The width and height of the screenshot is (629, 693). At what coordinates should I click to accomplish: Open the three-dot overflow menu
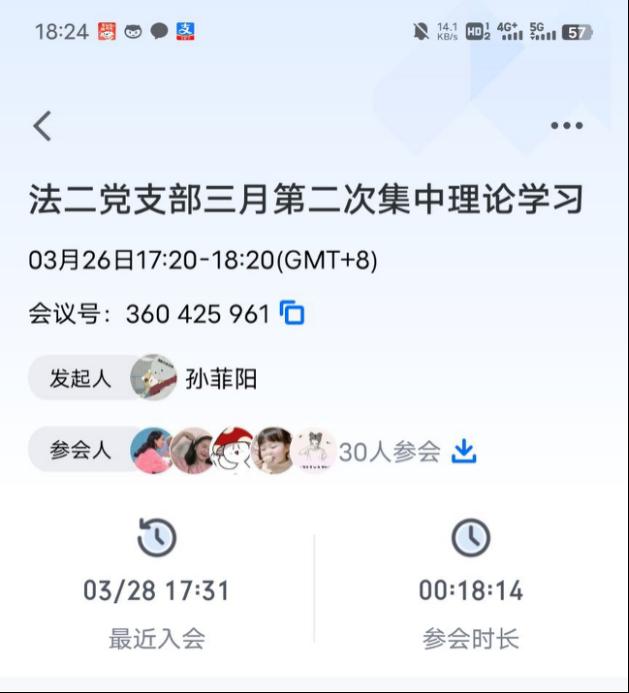point(566,126)
